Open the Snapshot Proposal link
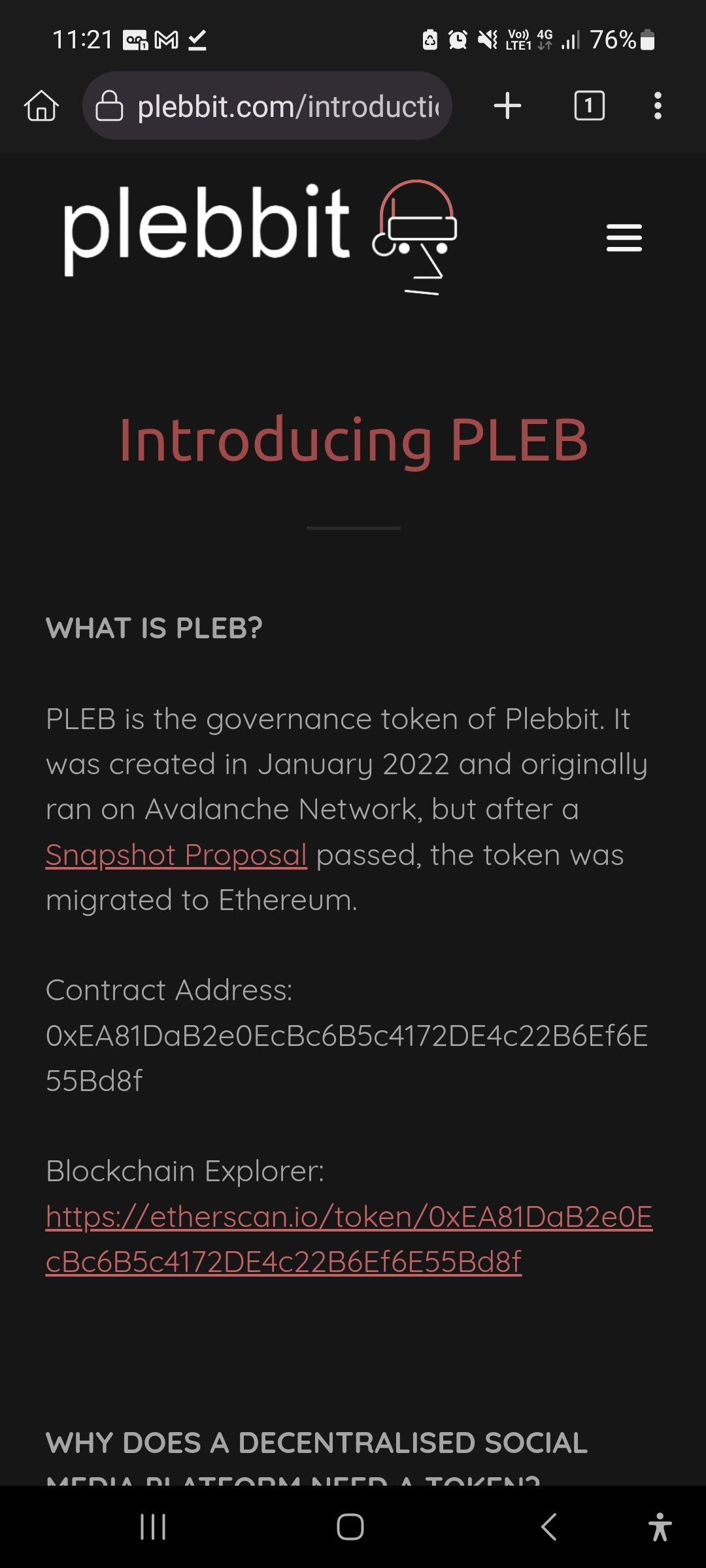 (x=176, y=855)
